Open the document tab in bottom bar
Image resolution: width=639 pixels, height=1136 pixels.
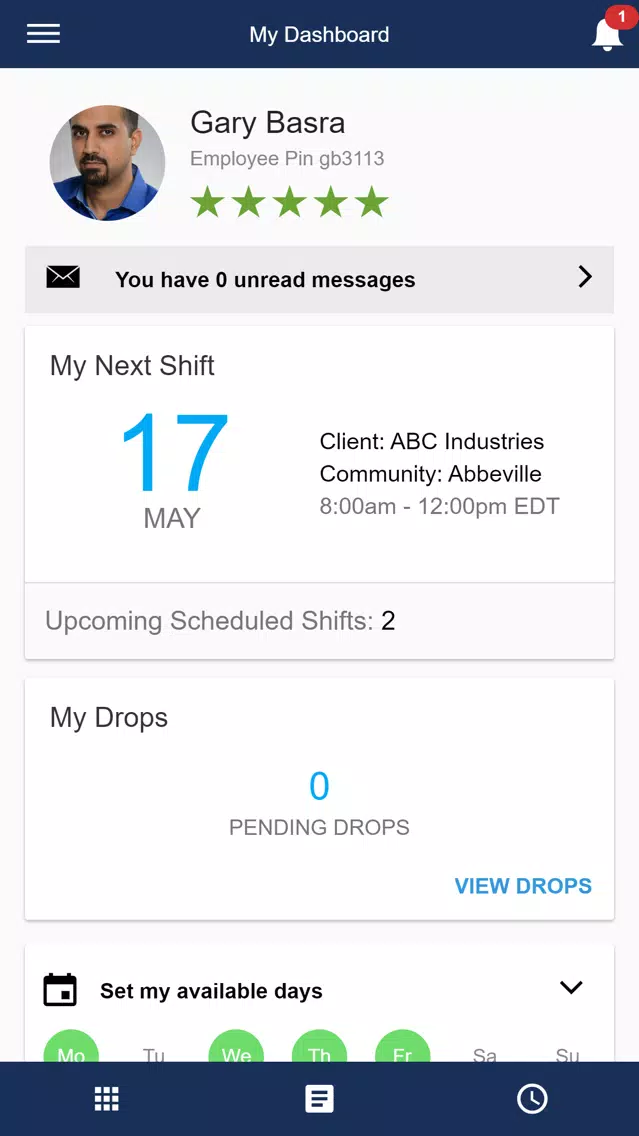(320, 1099)
